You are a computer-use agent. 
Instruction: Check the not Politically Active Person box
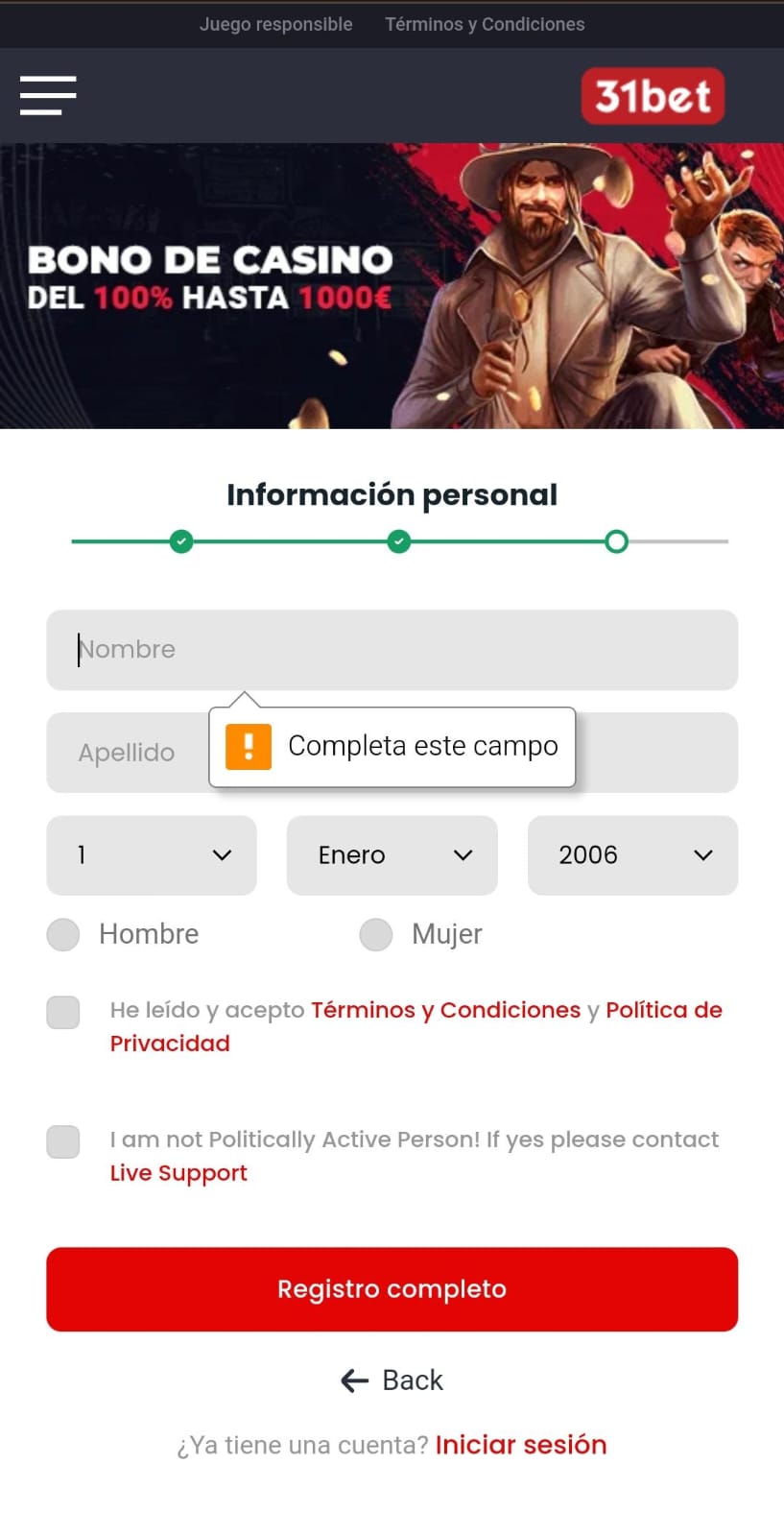tap(63, 1141)
